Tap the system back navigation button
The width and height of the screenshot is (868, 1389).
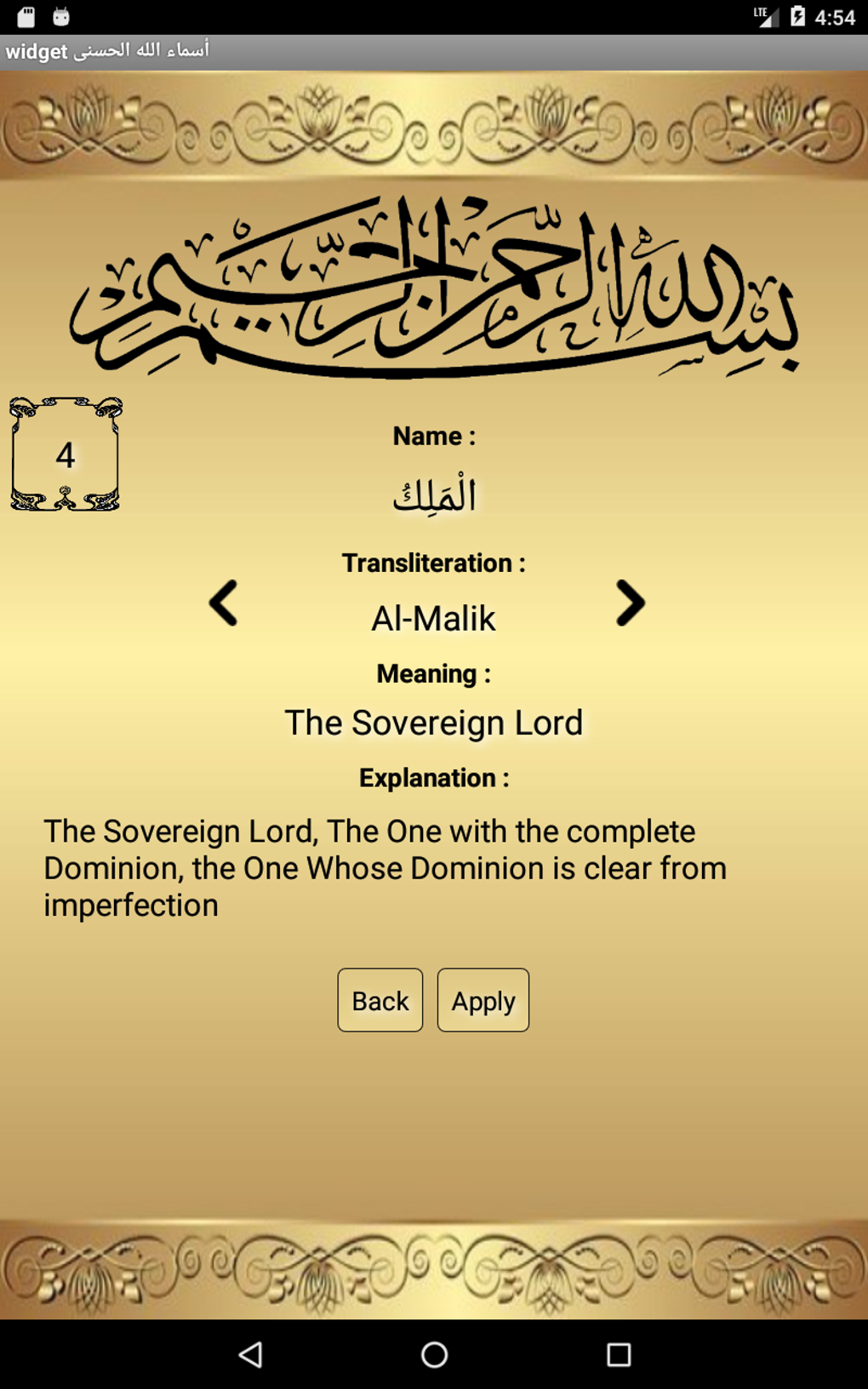250,1354
